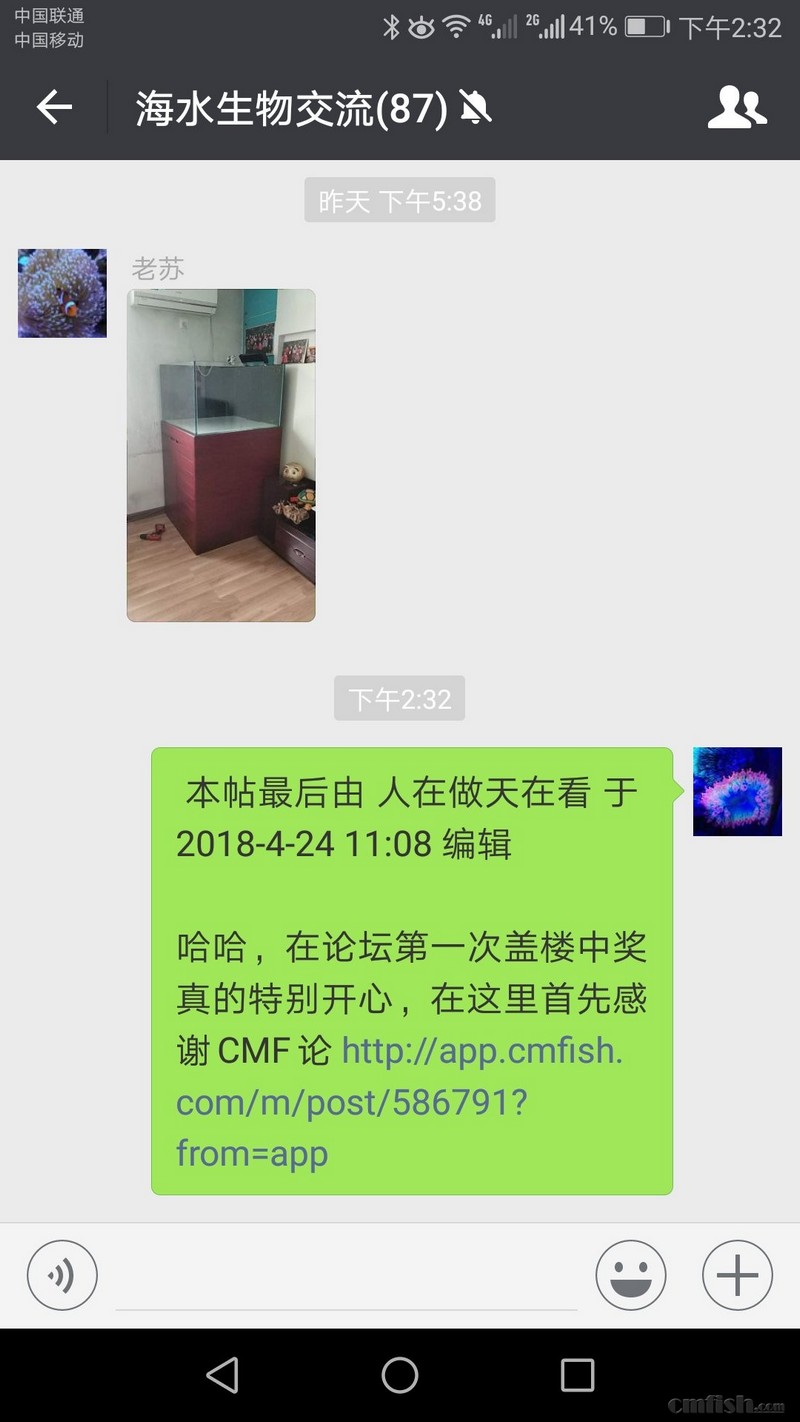View 老苏's fish tank photo

(x=221, y=455)
